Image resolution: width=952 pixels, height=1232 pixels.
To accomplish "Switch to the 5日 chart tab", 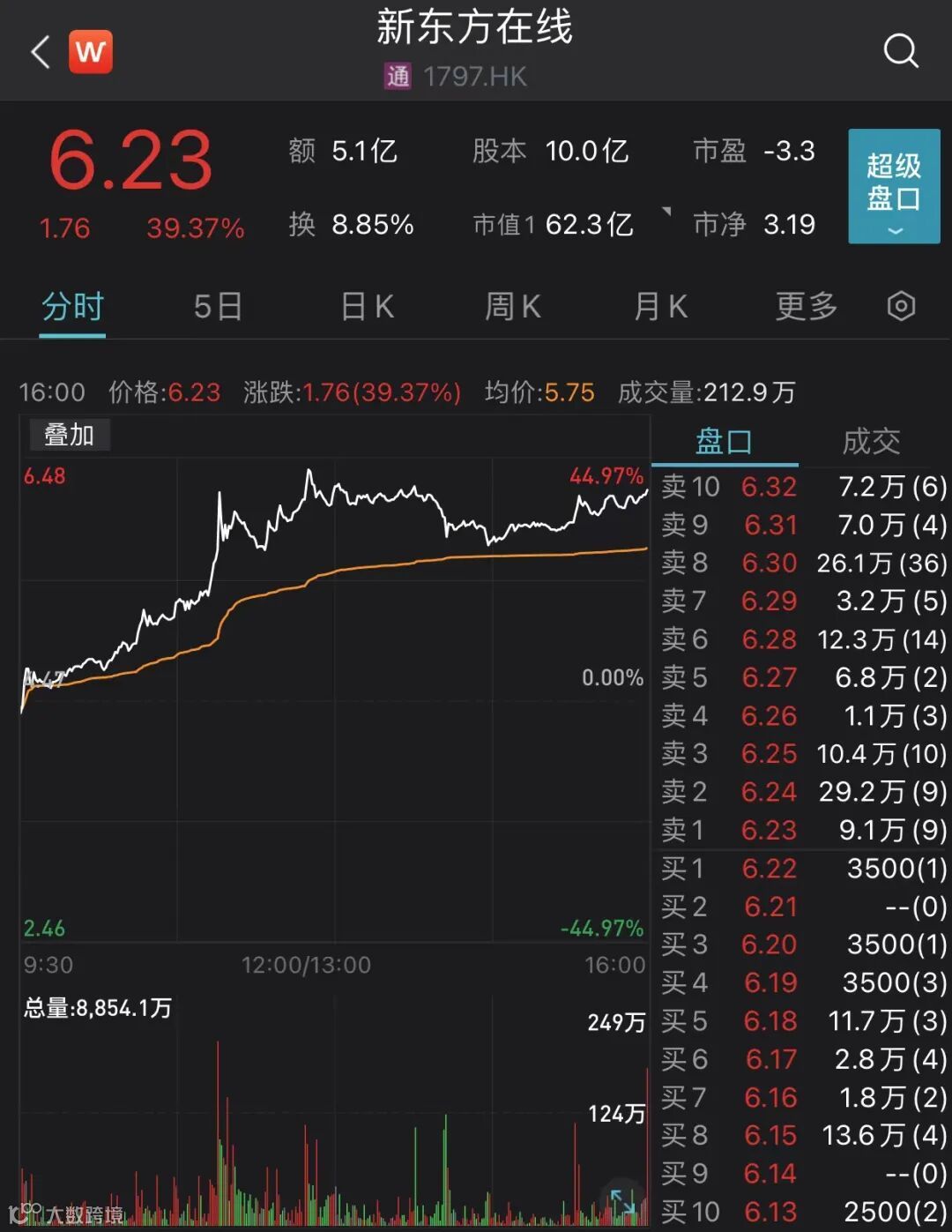I will pyautogui.click(x=218, y=307).
